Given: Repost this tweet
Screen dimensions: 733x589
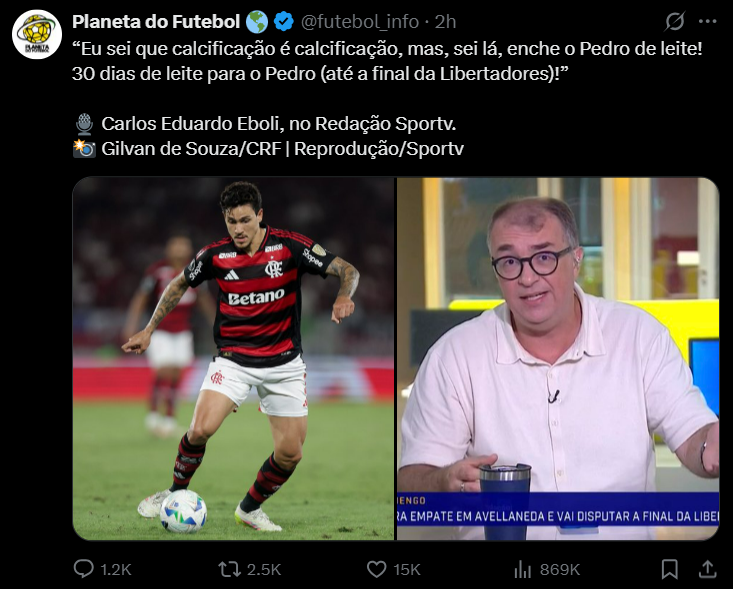Looking at the screenshot, I should coord(249,569).
